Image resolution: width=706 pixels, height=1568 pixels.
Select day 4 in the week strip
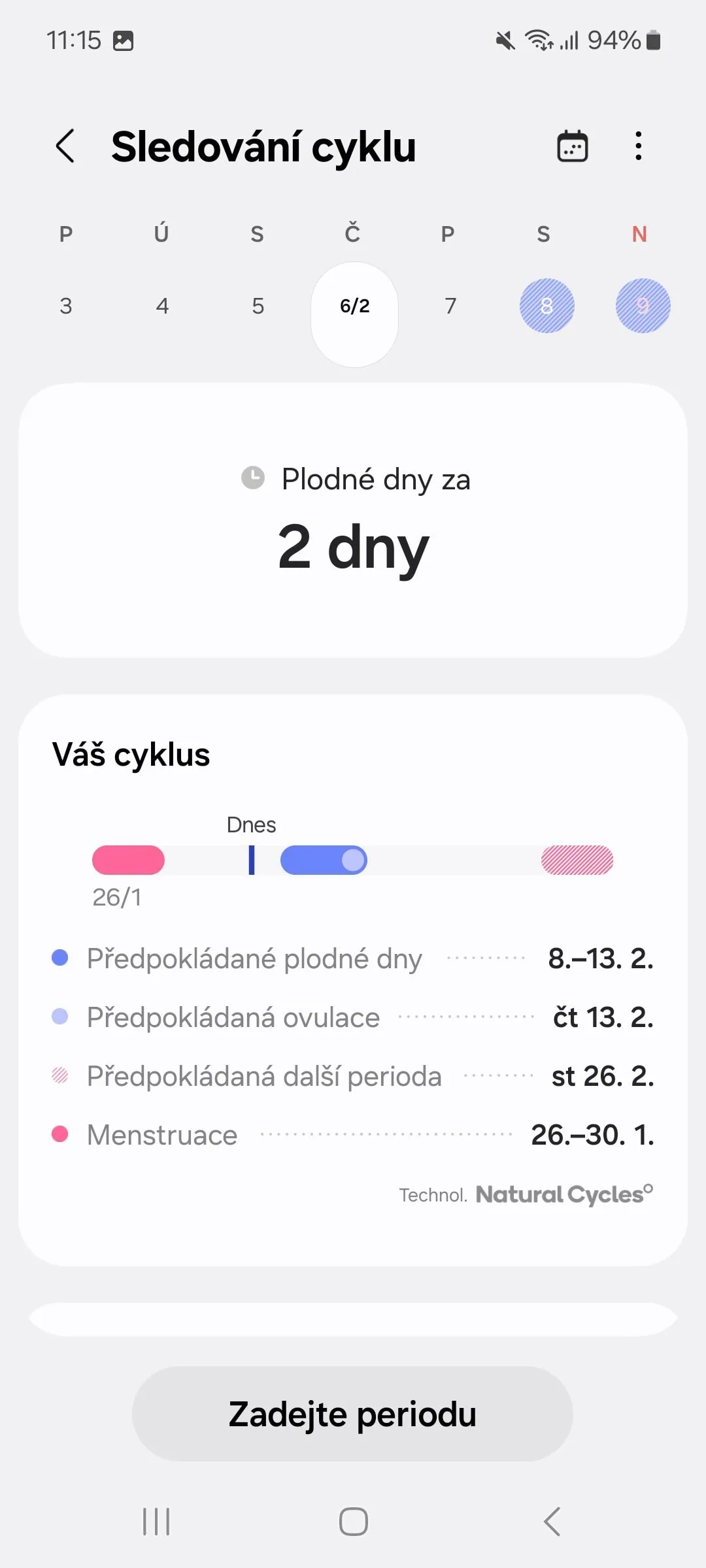pos(162,306)
